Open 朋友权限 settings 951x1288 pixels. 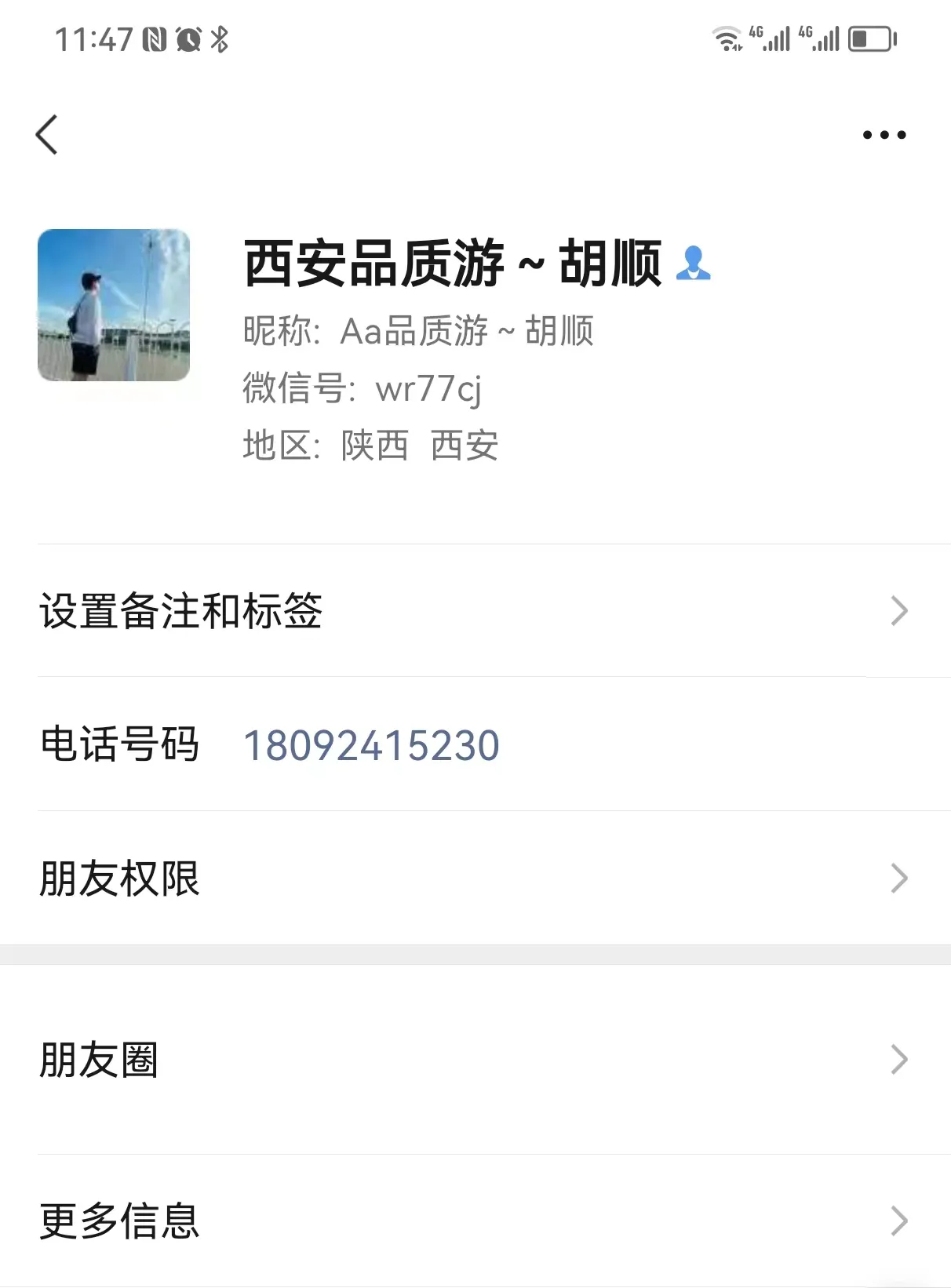(x=474, y=879)
